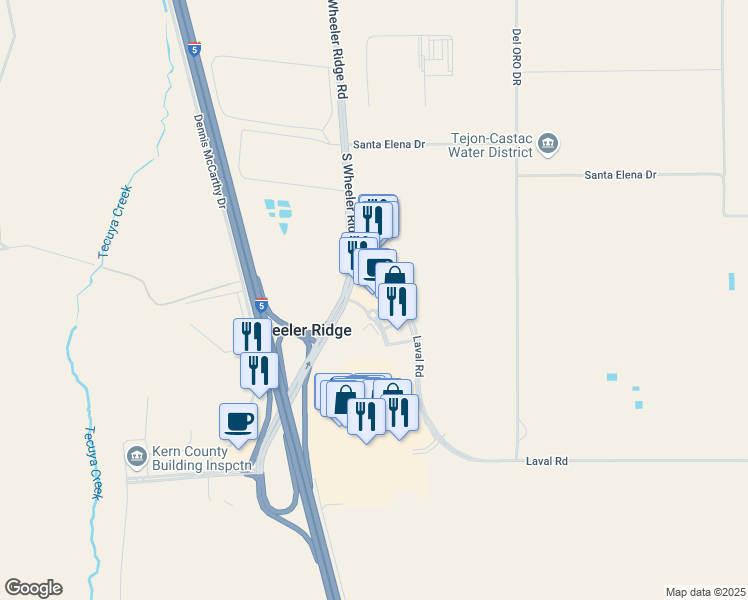Select the restaurant marker above the cafe marker

tap(259, 373)
